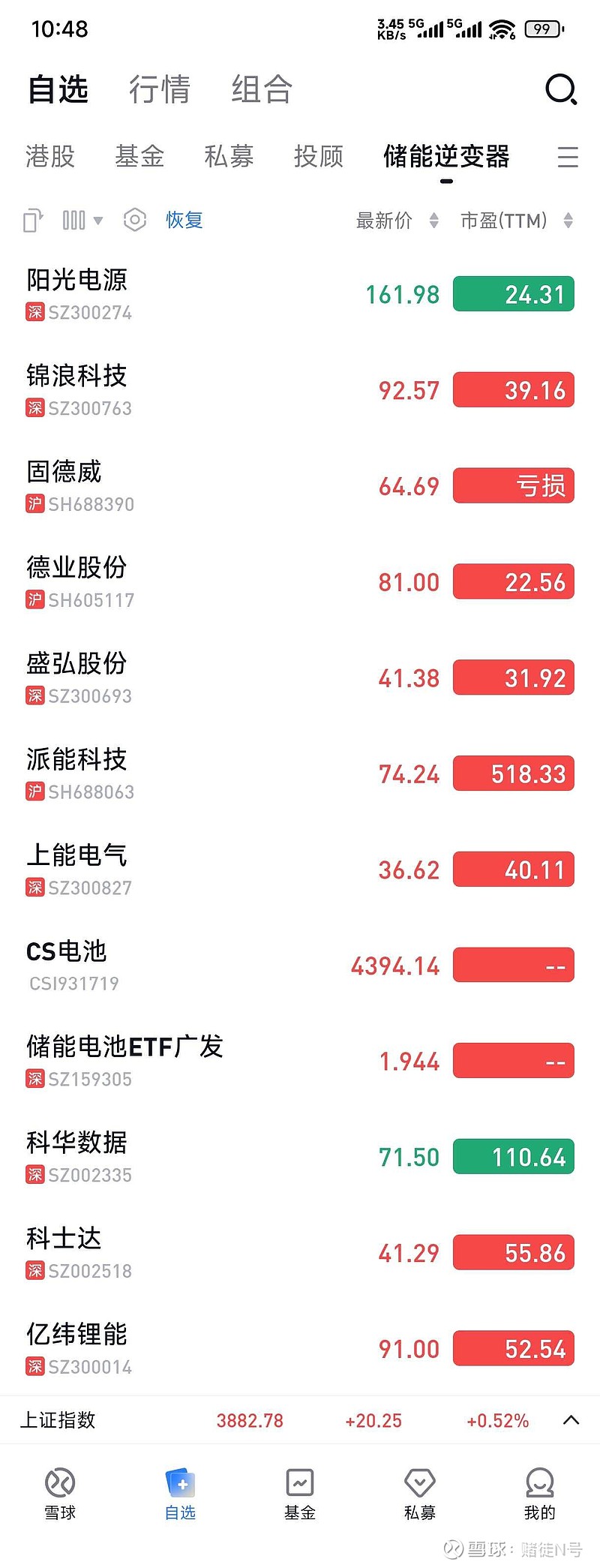
Task: Select the 港股 watchlist group
Action: [x=50, y=157]
